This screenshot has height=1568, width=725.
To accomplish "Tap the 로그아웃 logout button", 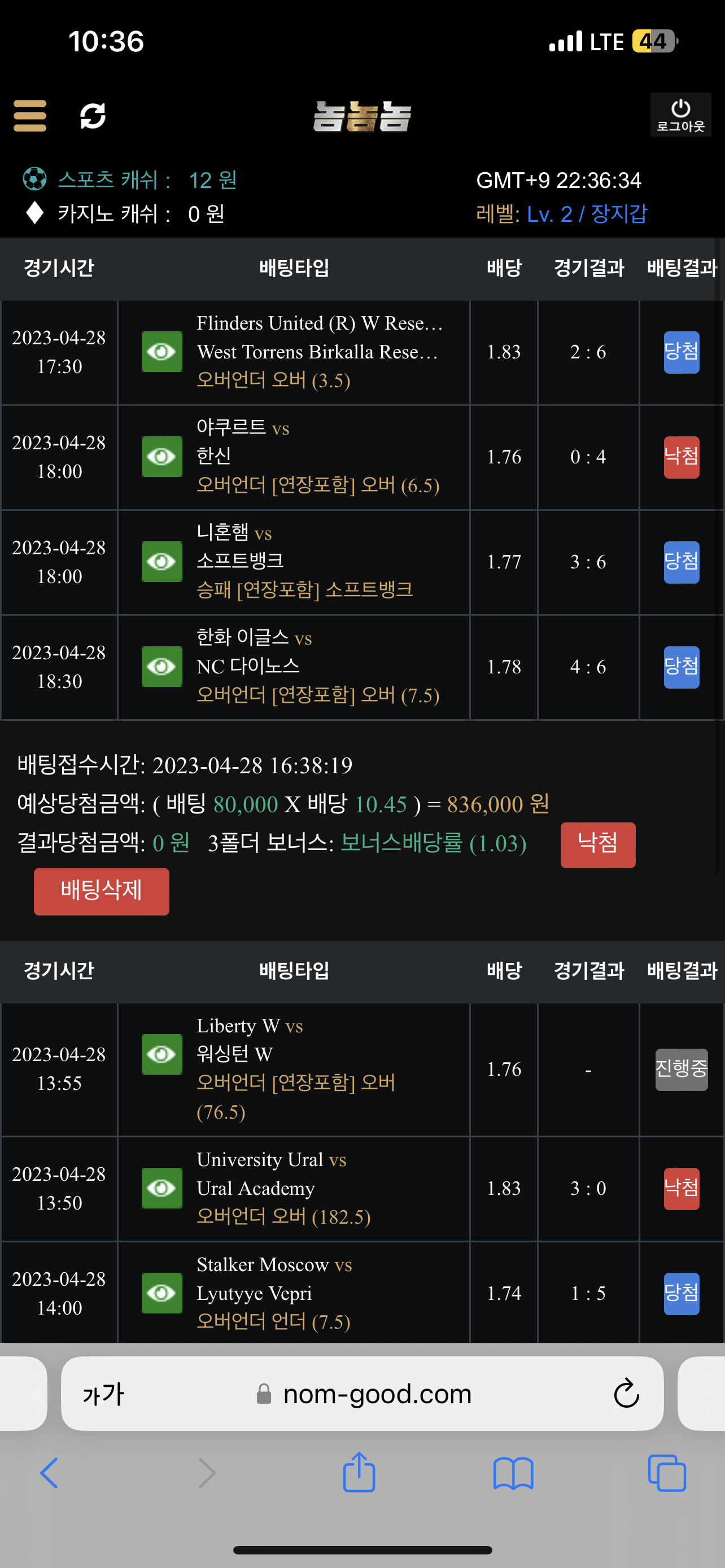I will pyautogui.click(x=680, y=115).
